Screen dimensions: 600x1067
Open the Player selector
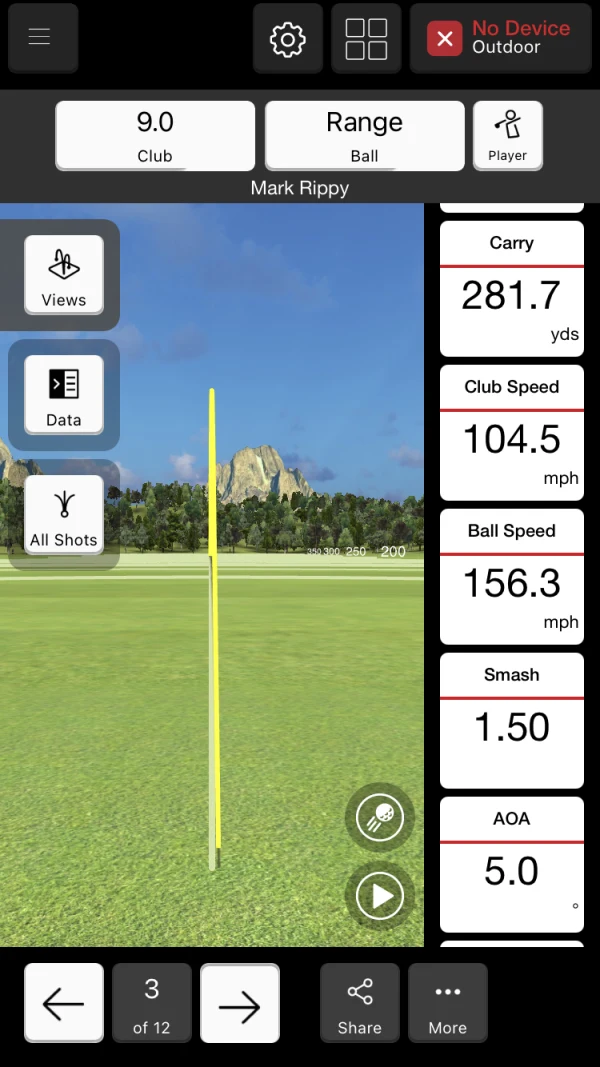[507, 135]
